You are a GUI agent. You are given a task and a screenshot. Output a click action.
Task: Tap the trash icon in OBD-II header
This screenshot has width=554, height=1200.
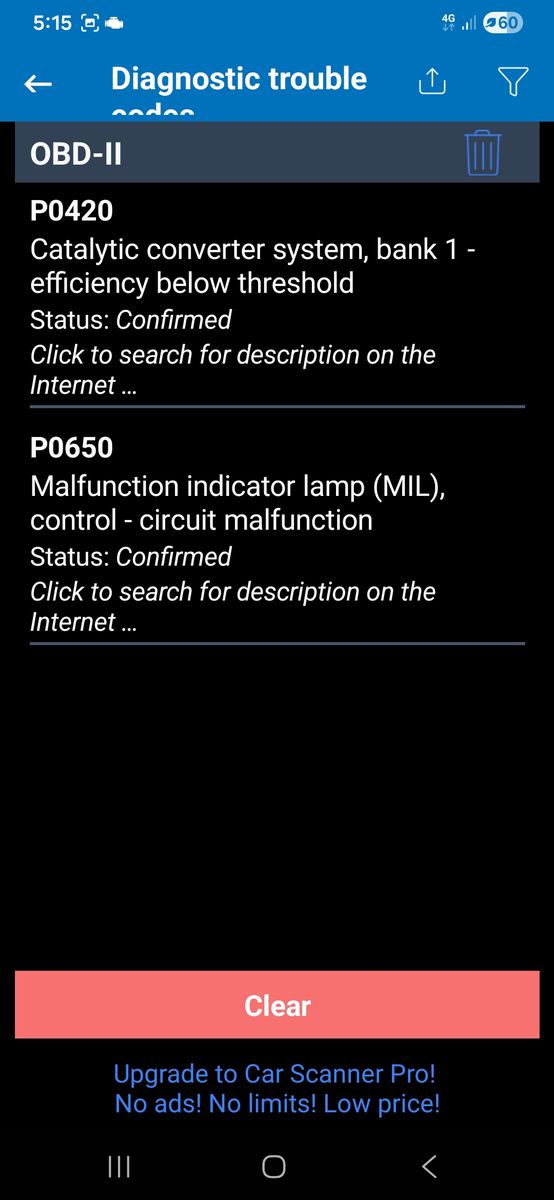point(483,153)
